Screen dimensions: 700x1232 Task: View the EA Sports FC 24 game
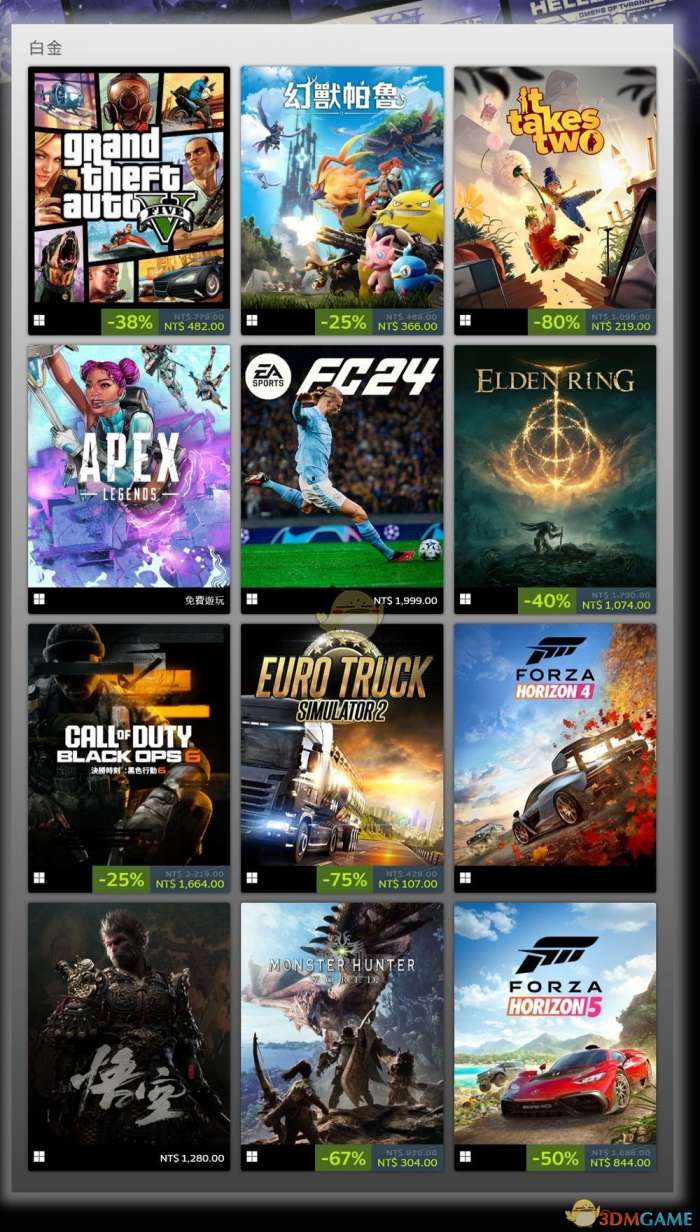pyautogui.click(x=342, y=480)
